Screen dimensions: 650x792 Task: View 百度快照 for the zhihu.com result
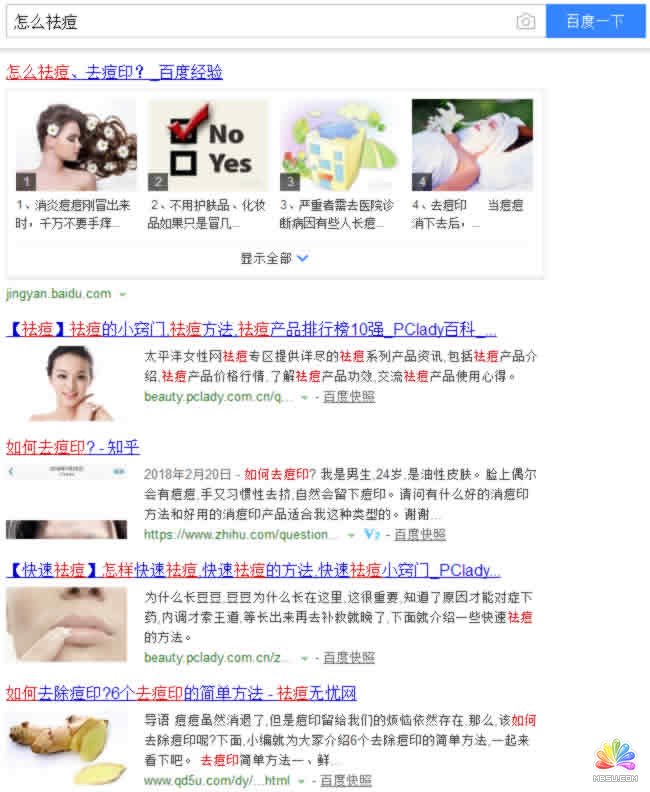[x=419, y=535]
